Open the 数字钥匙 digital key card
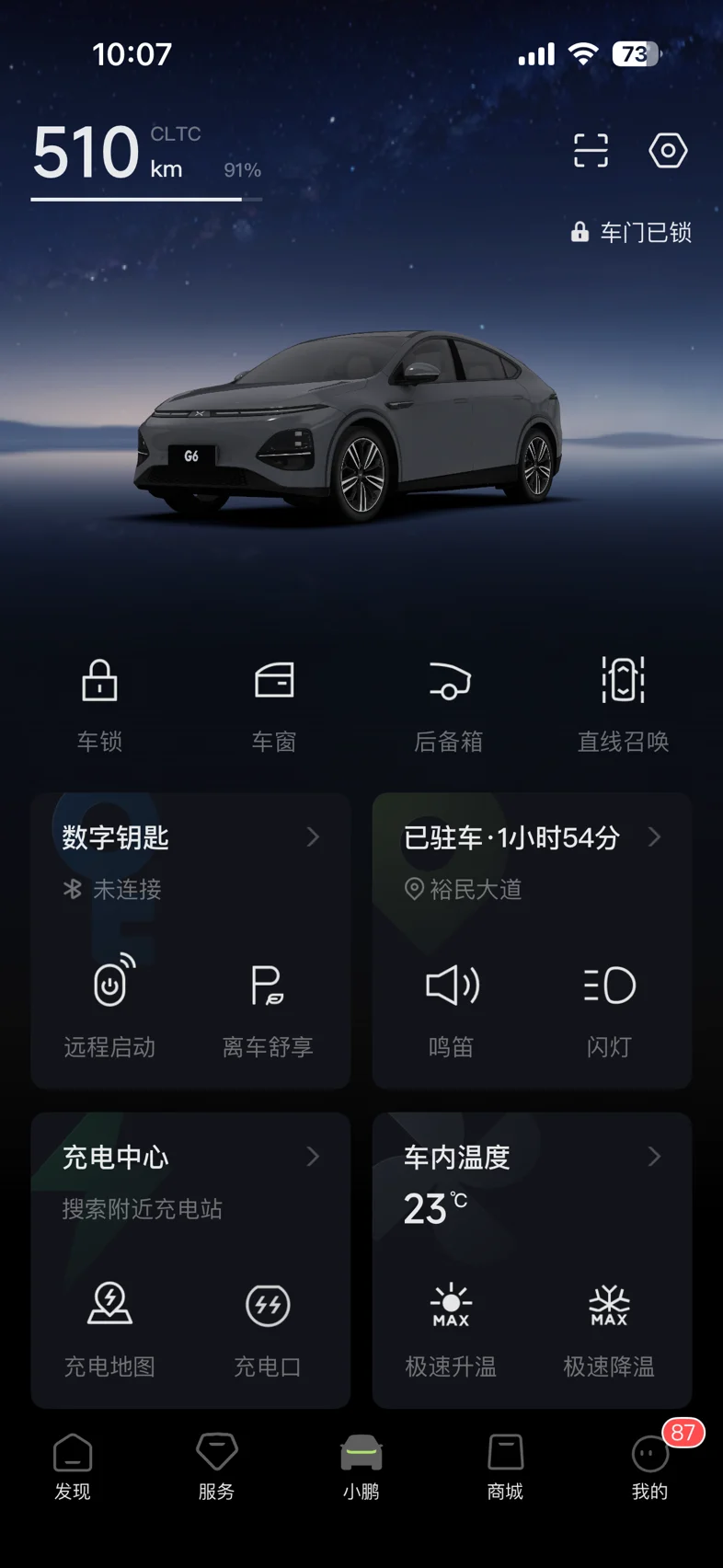This screenshot has height=1568, width=723. pos(190,837)
